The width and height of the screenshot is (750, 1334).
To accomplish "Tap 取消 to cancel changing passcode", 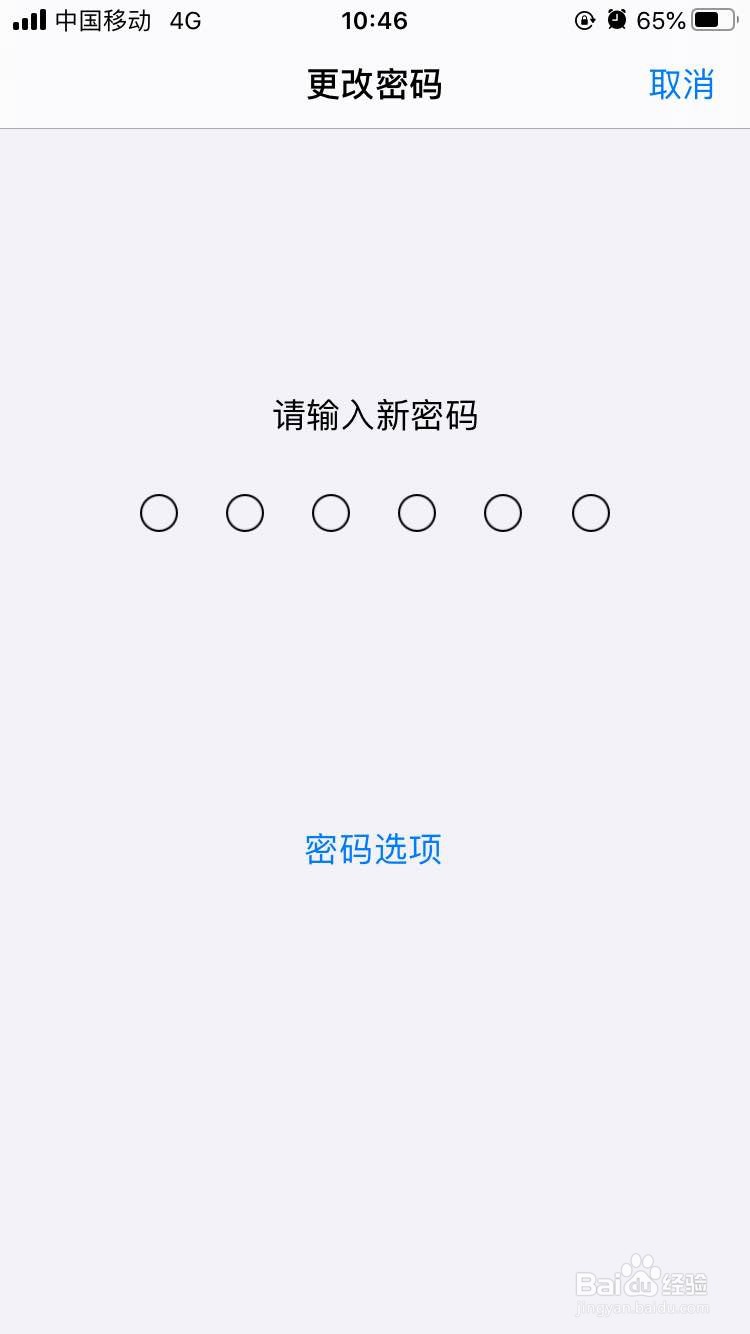I will click(x=683, y=85).
